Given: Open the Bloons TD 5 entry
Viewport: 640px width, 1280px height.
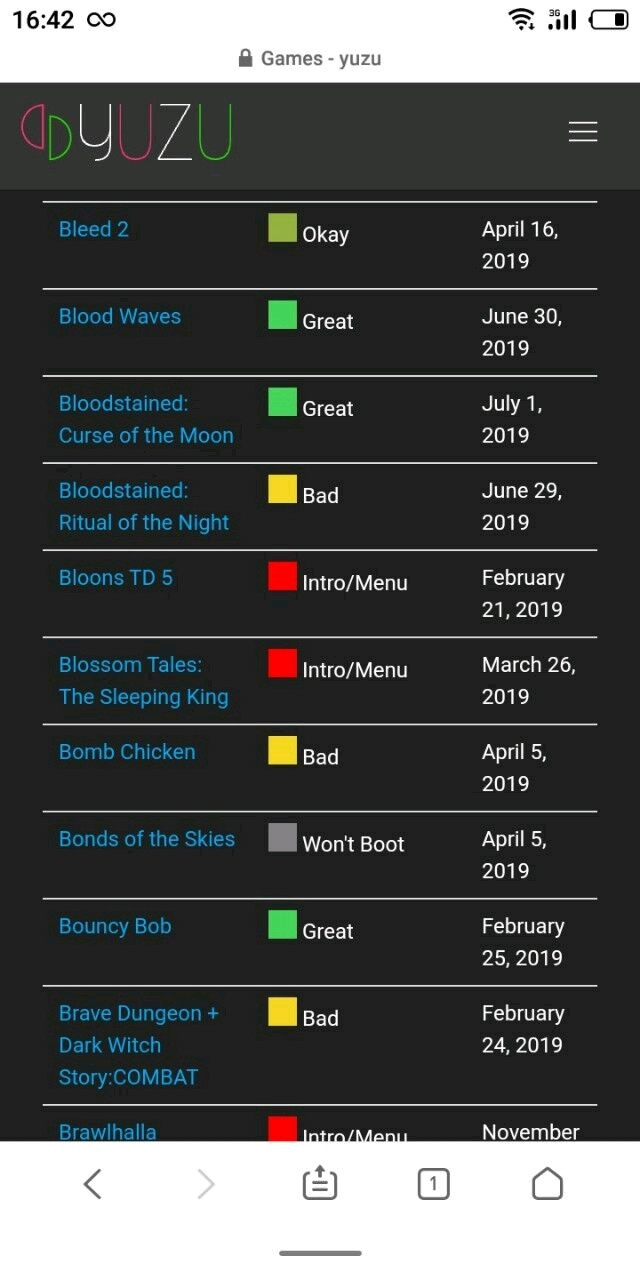Looking at the screenshot, I should click(116, 577).
